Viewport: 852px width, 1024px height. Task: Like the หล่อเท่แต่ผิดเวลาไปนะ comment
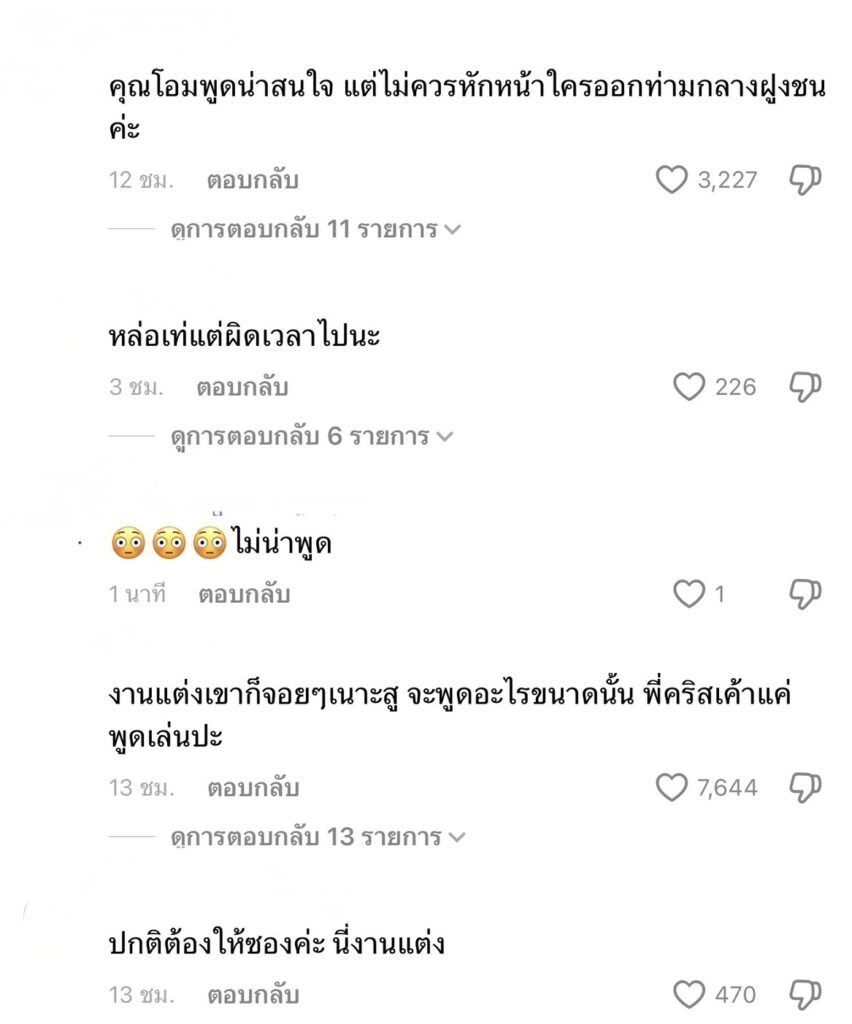(x=689, y=387)
